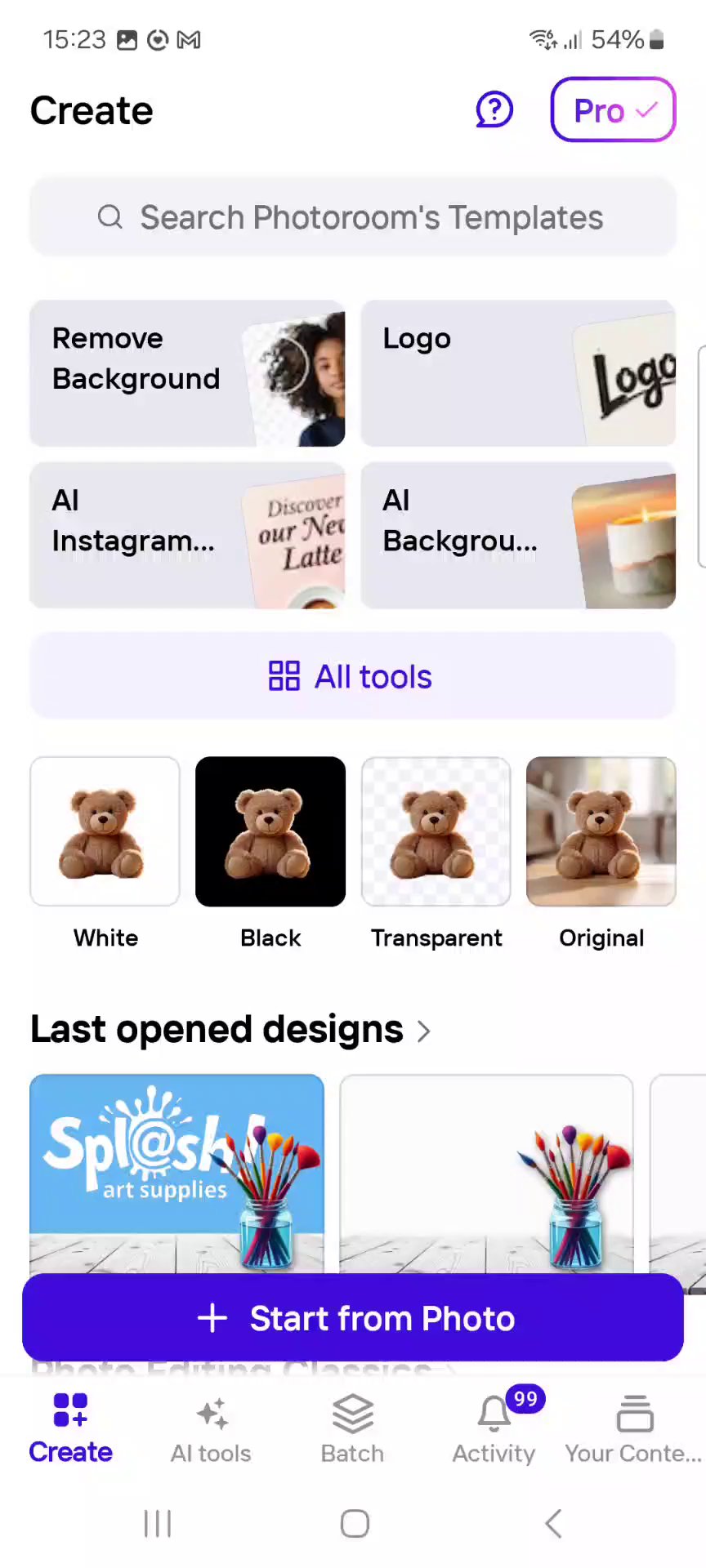Open the AI Background tool card
Screen dimensions: 706x1568
pyautogui.click(x=518, y=535)
